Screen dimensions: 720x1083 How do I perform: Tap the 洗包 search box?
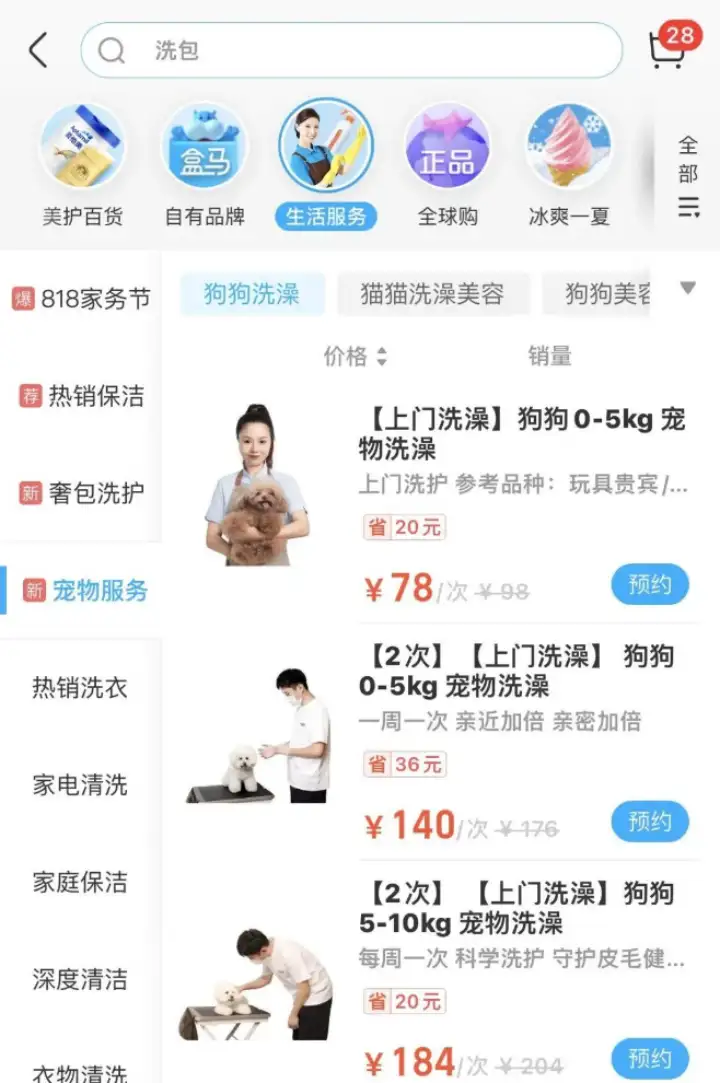(x=350, y=50)
